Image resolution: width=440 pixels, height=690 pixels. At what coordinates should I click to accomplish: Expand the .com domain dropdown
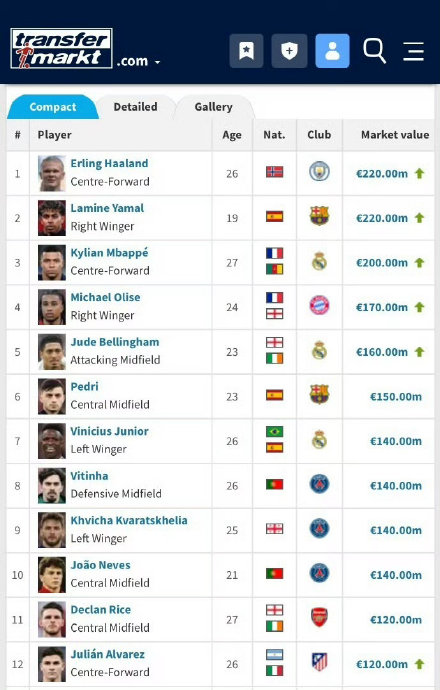tap(138, 61)
